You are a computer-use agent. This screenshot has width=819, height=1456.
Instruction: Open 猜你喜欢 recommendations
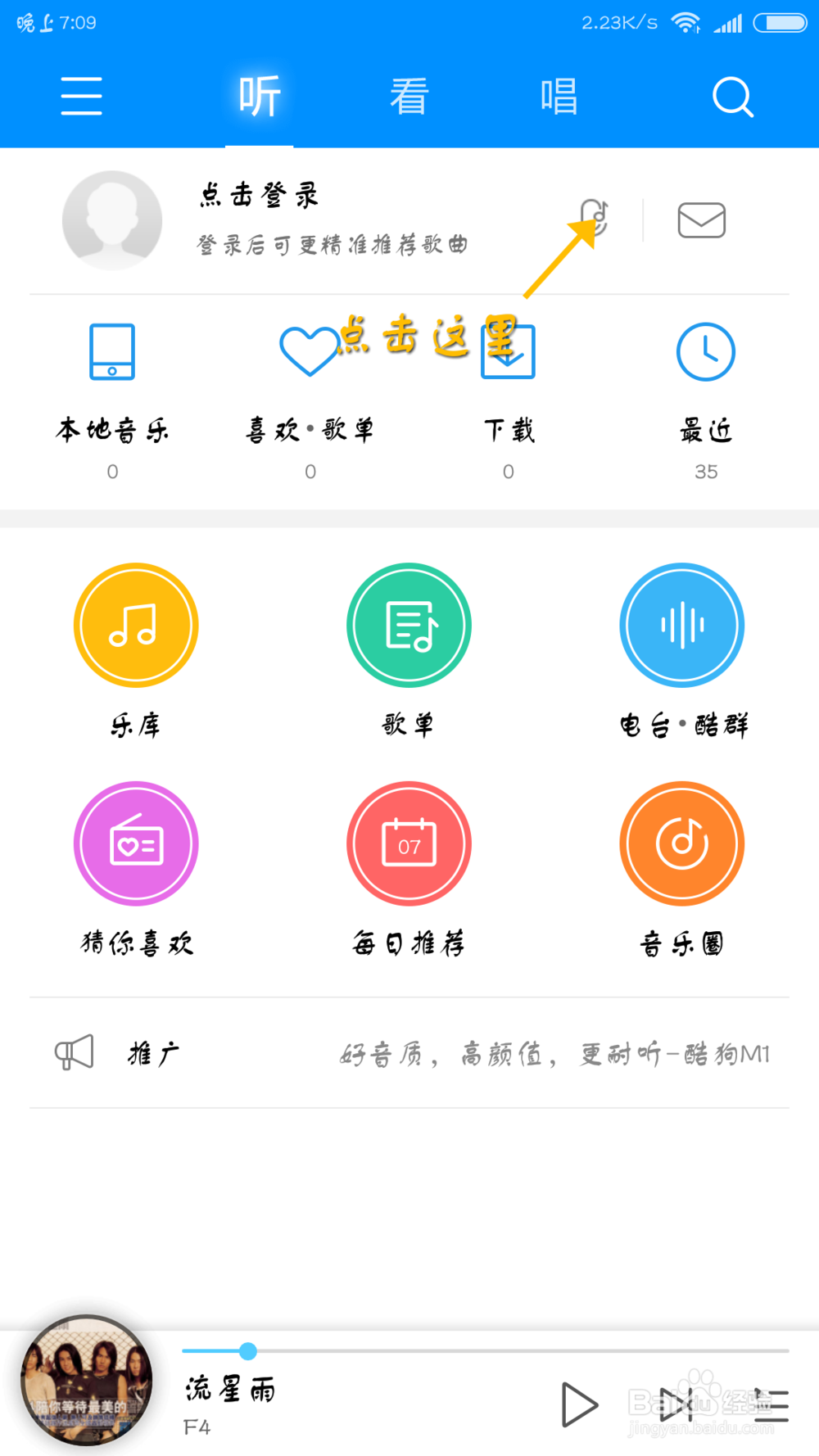coord(136,843)
